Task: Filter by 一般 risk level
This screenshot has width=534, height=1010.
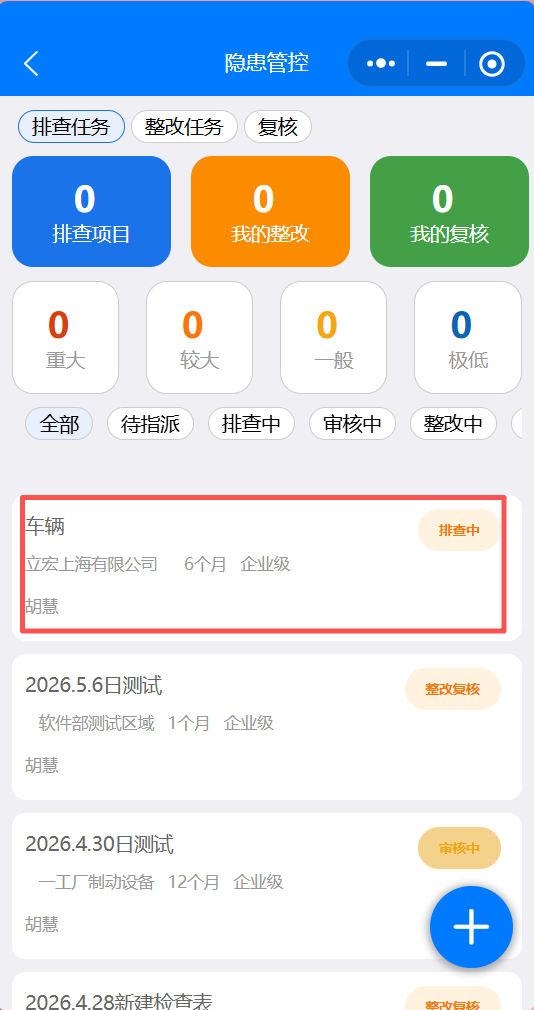Action: point(334,338)
